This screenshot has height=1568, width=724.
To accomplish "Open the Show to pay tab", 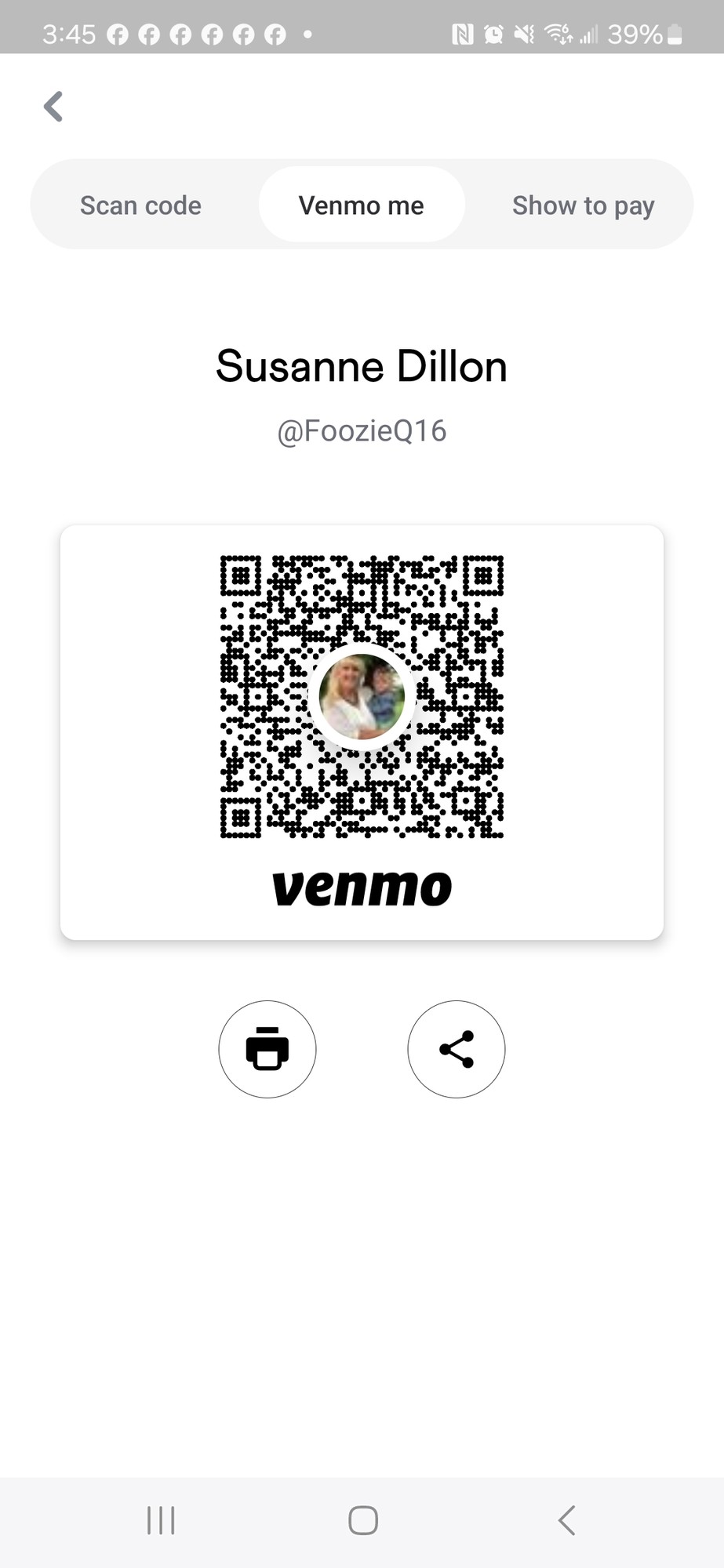I will pyautogui.click(x=583, y=205).
